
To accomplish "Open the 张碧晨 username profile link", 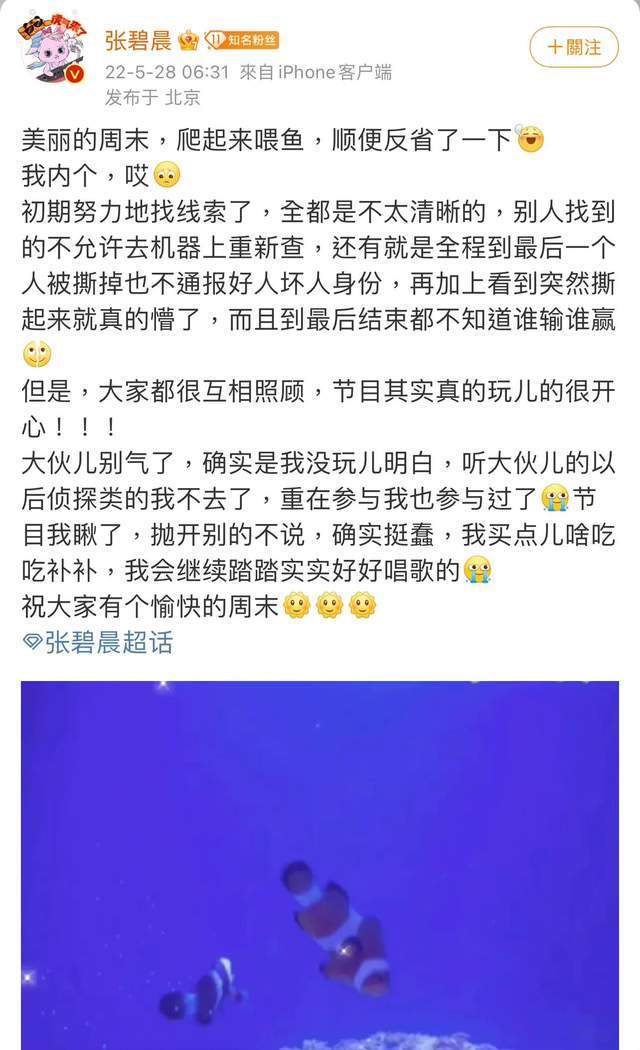I will click(138, 41).
